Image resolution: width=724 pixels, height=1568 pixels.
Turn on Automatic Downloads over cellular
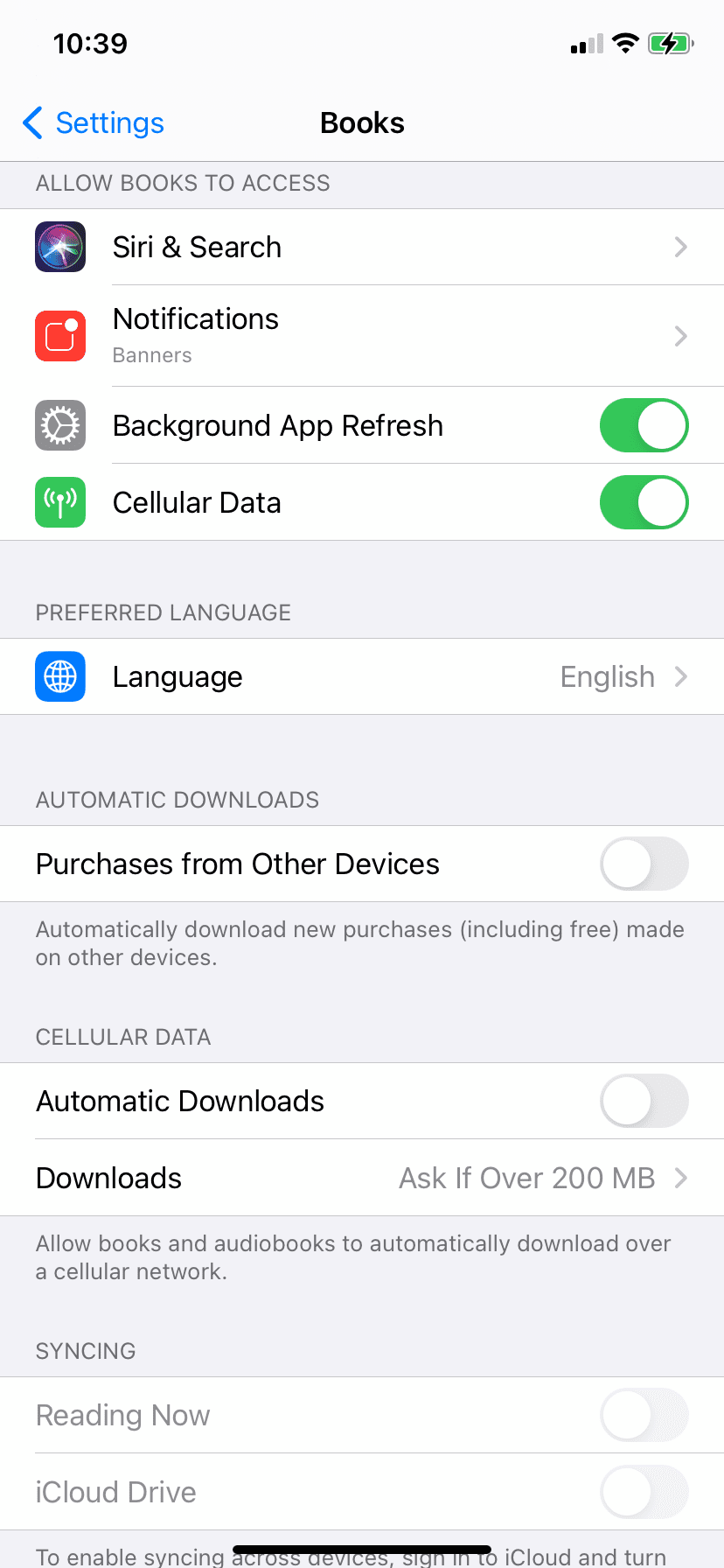(644, 1102)
